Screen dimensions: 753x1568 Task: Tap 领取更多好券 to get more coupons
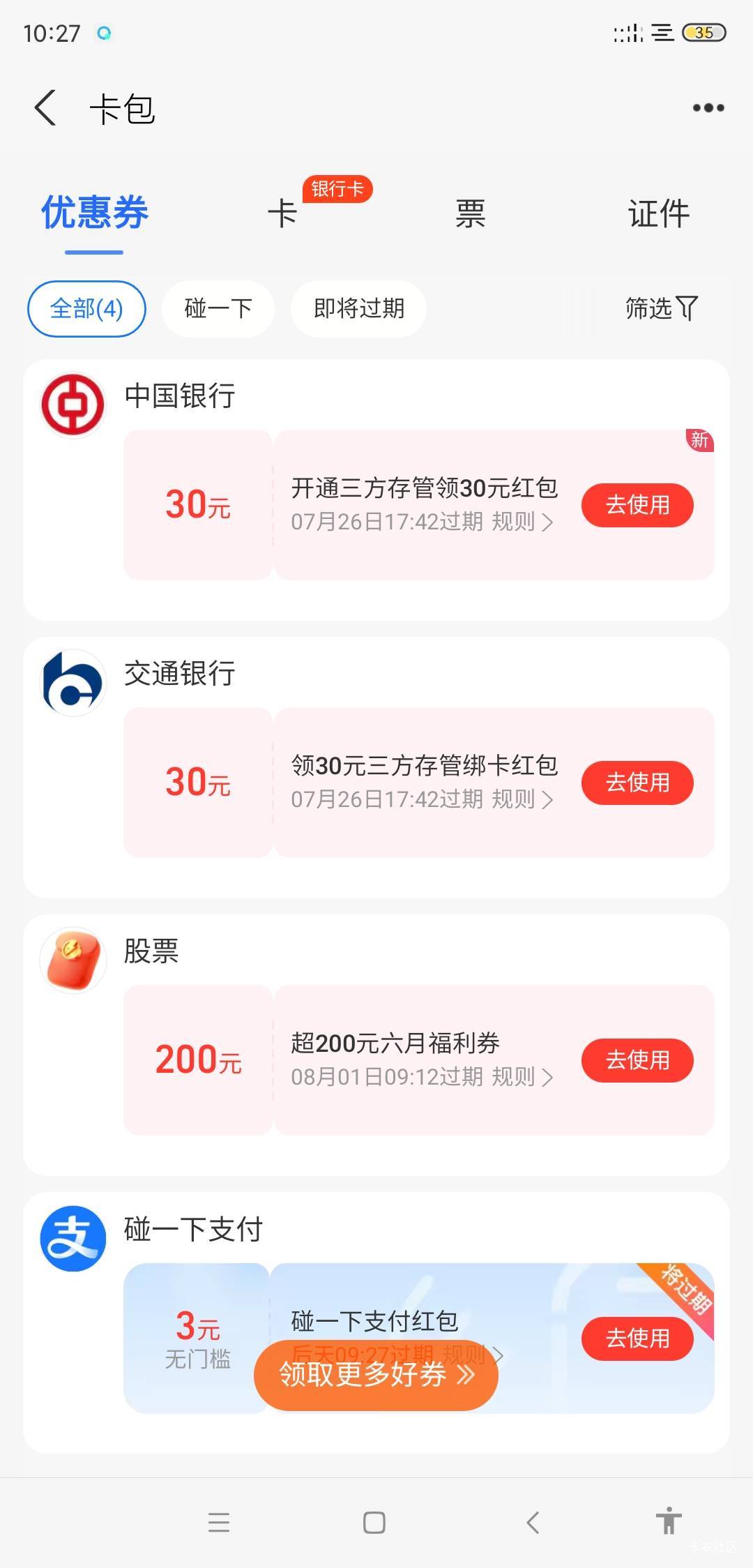[x=376, y=1375]
